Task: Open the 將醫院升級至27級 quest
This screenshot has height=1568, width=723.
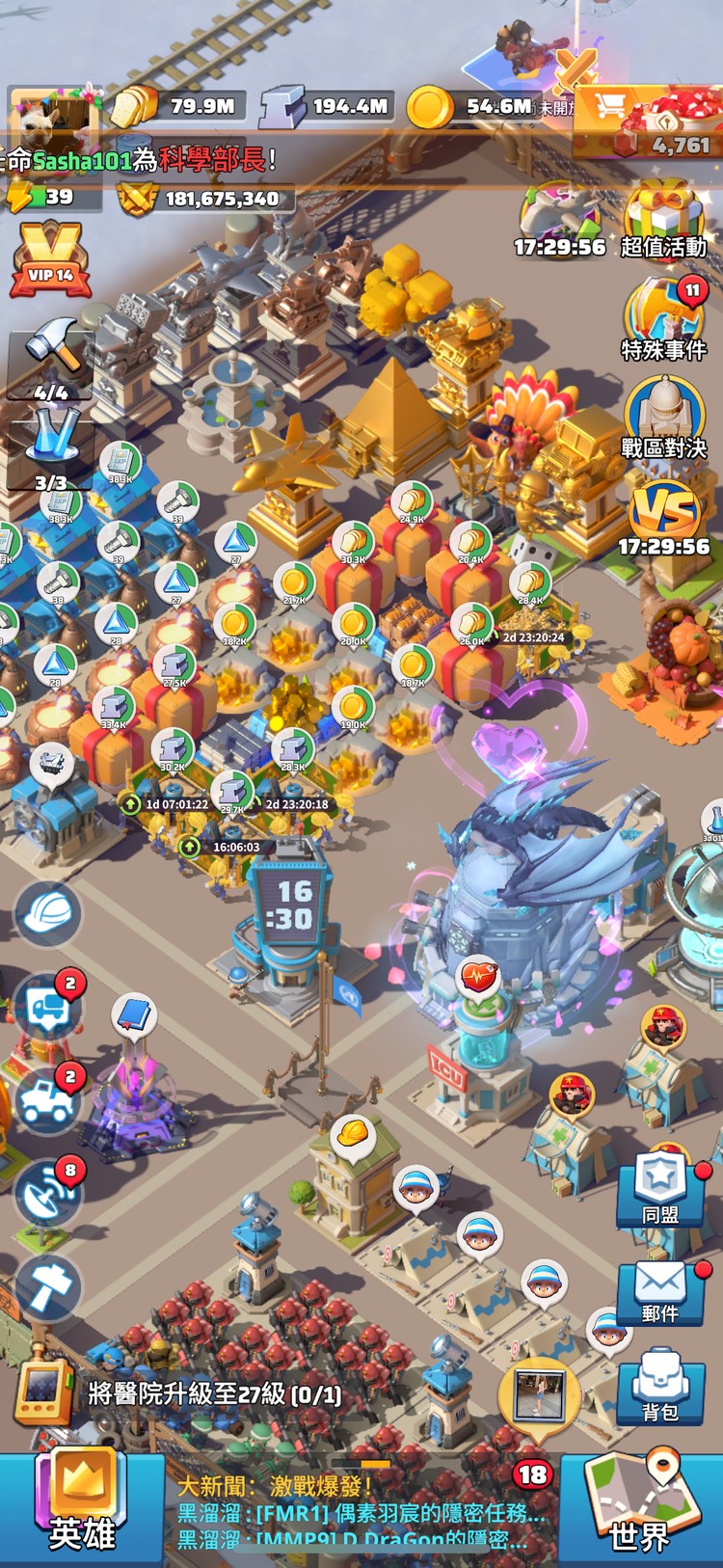Action: click(x=214, y=1393)
